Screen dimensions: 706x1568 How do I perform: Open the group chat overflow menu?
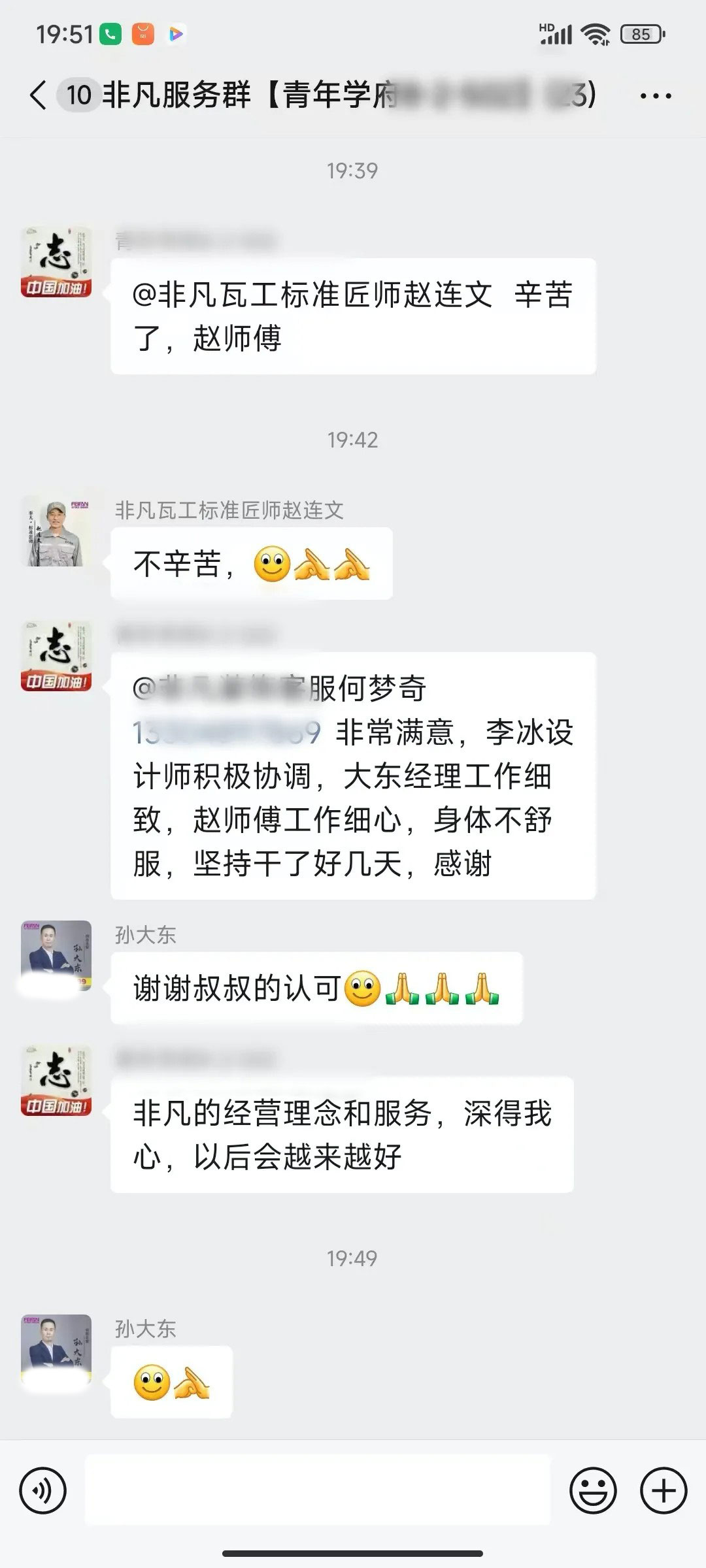point(655,96)
